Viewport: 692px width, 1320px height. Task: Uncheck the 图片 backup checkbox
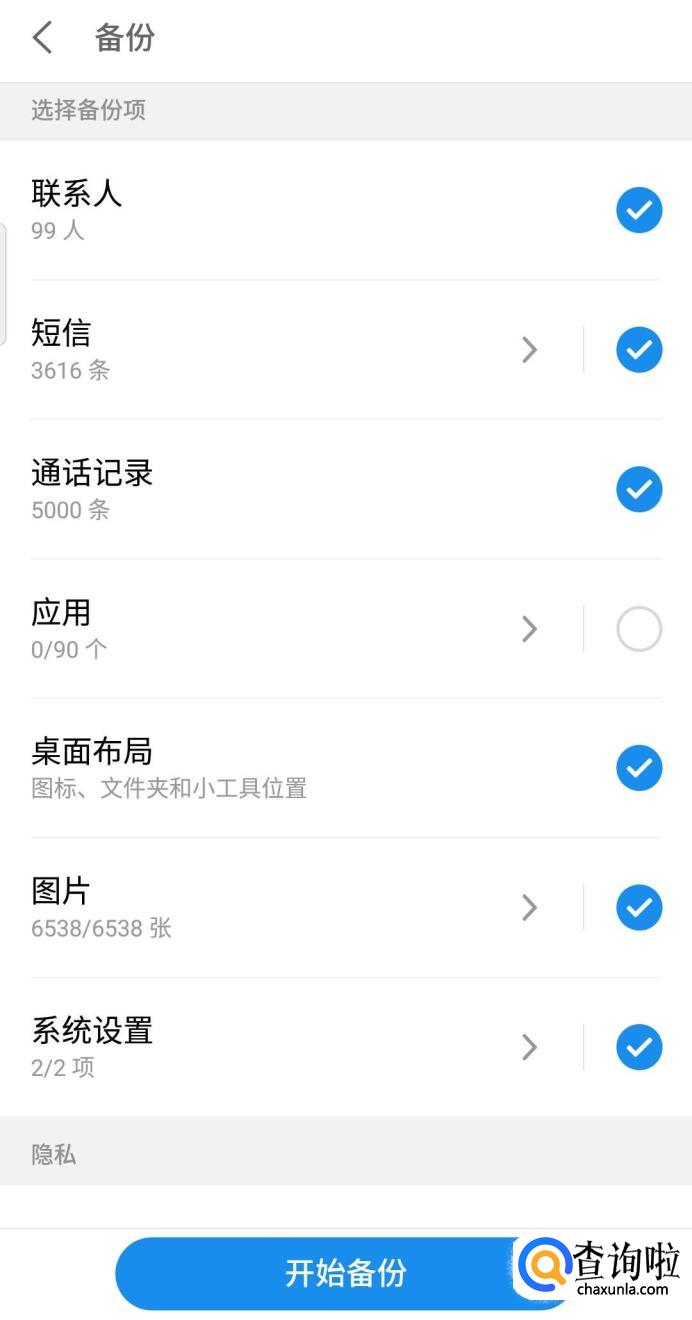[x=638, y=908]
